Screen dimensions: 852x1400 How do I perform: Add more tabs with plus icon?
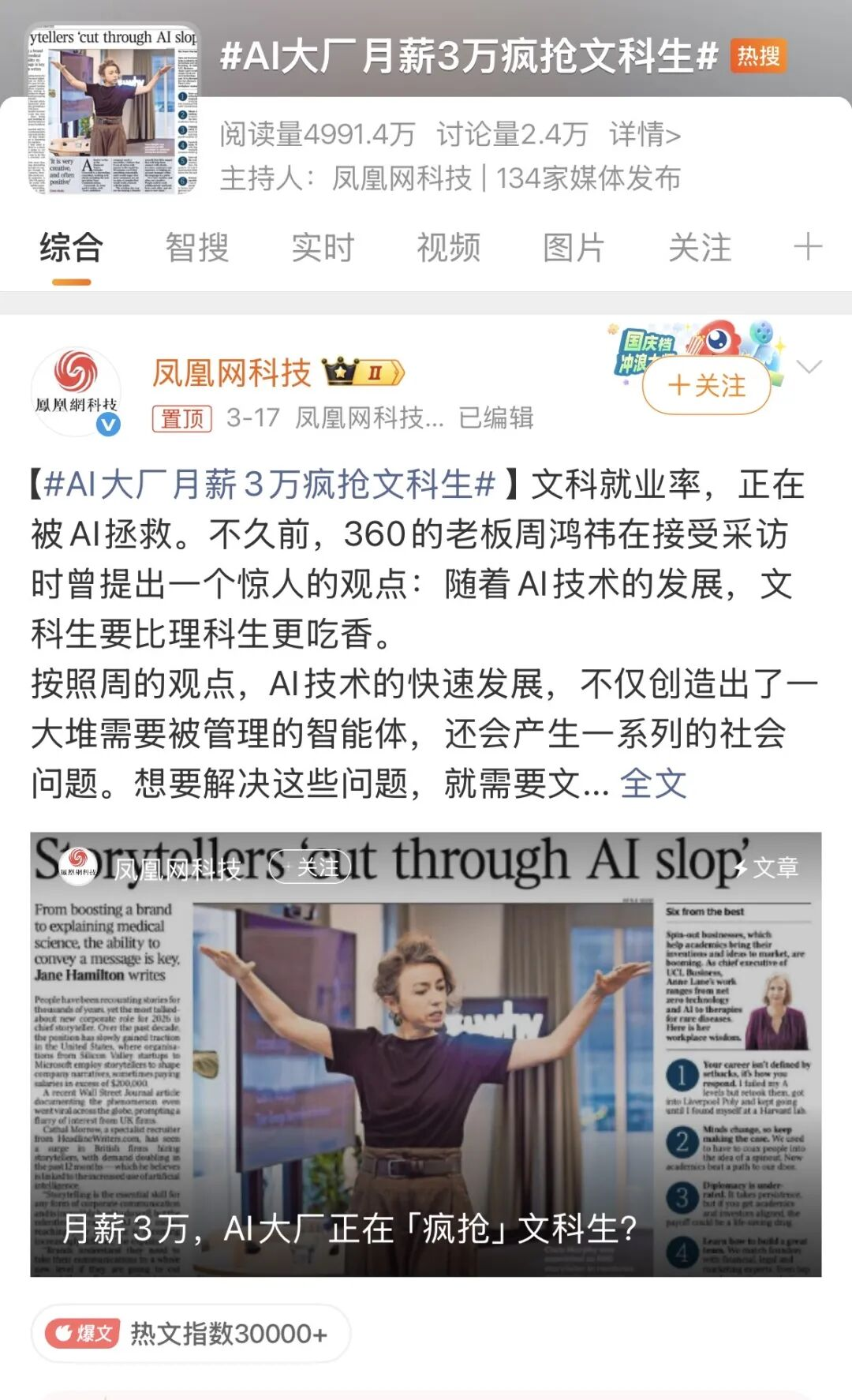point(808,247)
